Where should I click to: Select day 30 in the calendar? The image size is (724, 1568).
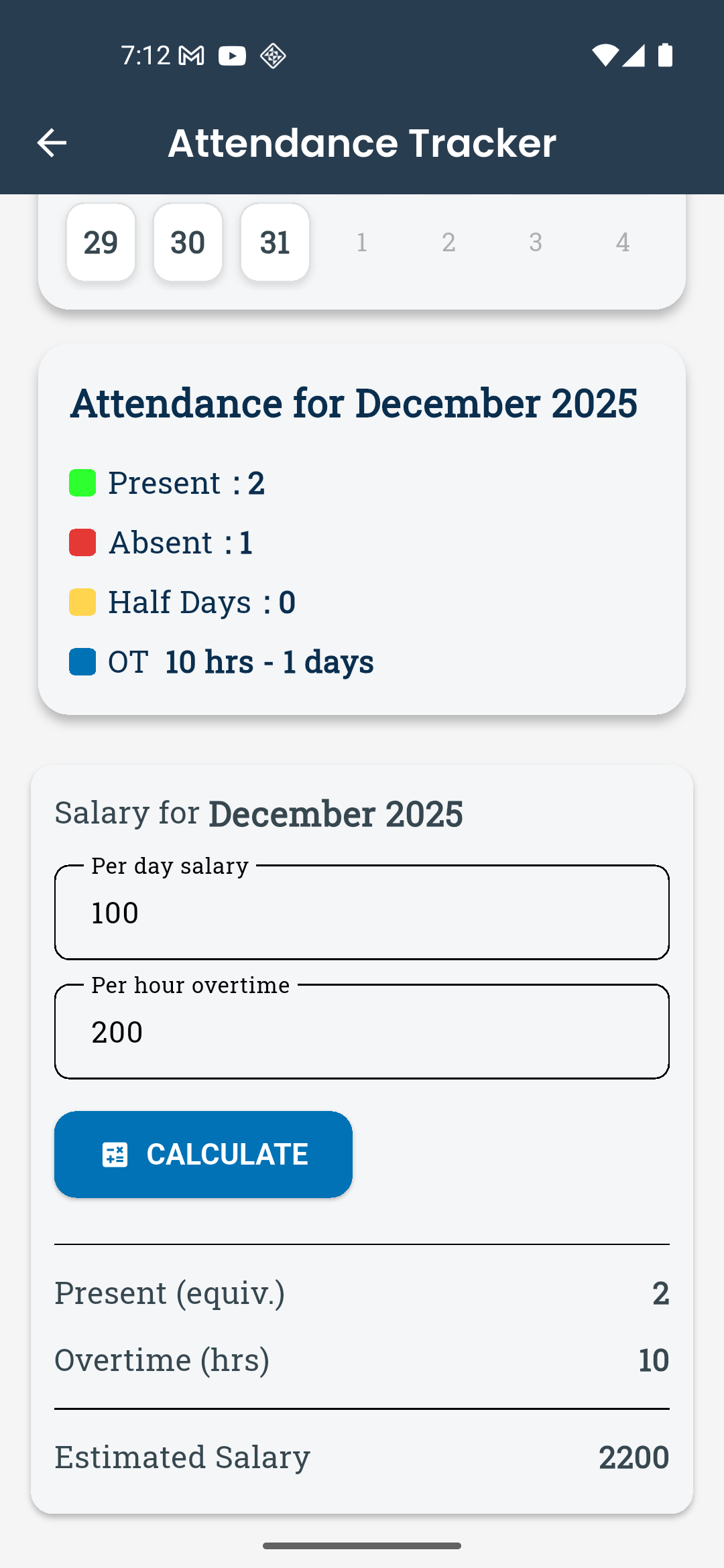click(x=188, y=243)
